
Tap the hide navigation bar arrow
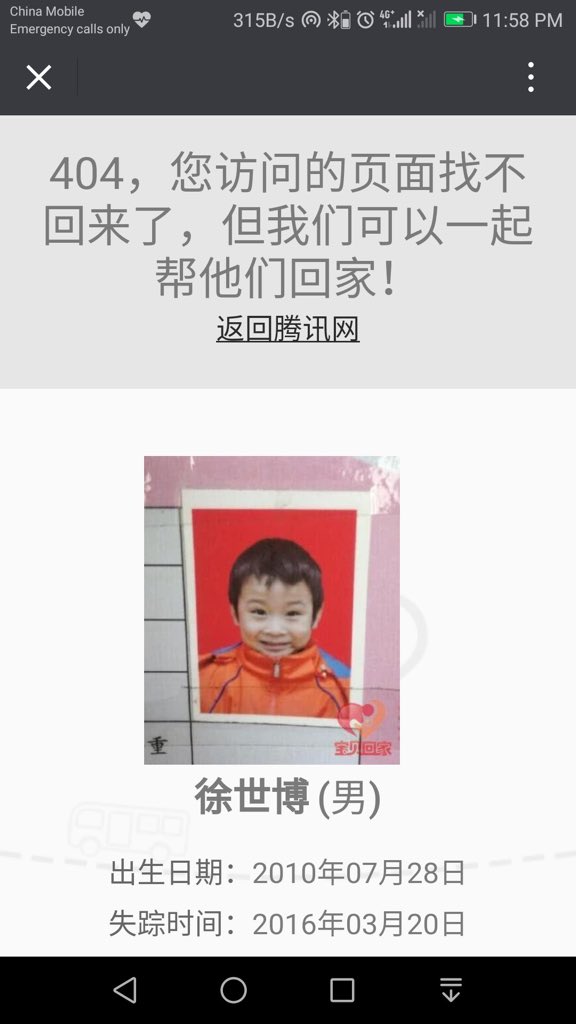(x=451, y=990)
